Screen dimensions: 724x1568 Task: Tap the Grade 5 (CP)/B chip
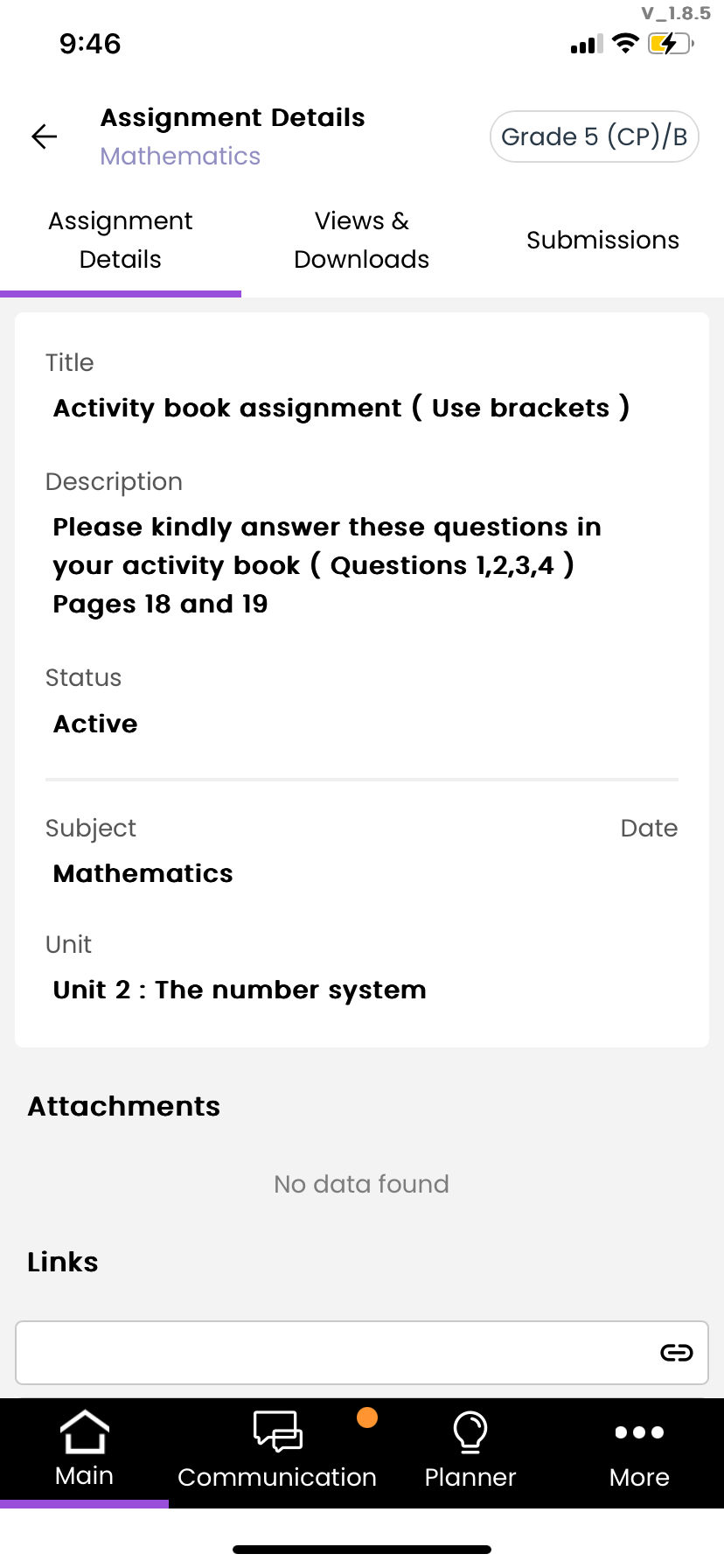594,136
